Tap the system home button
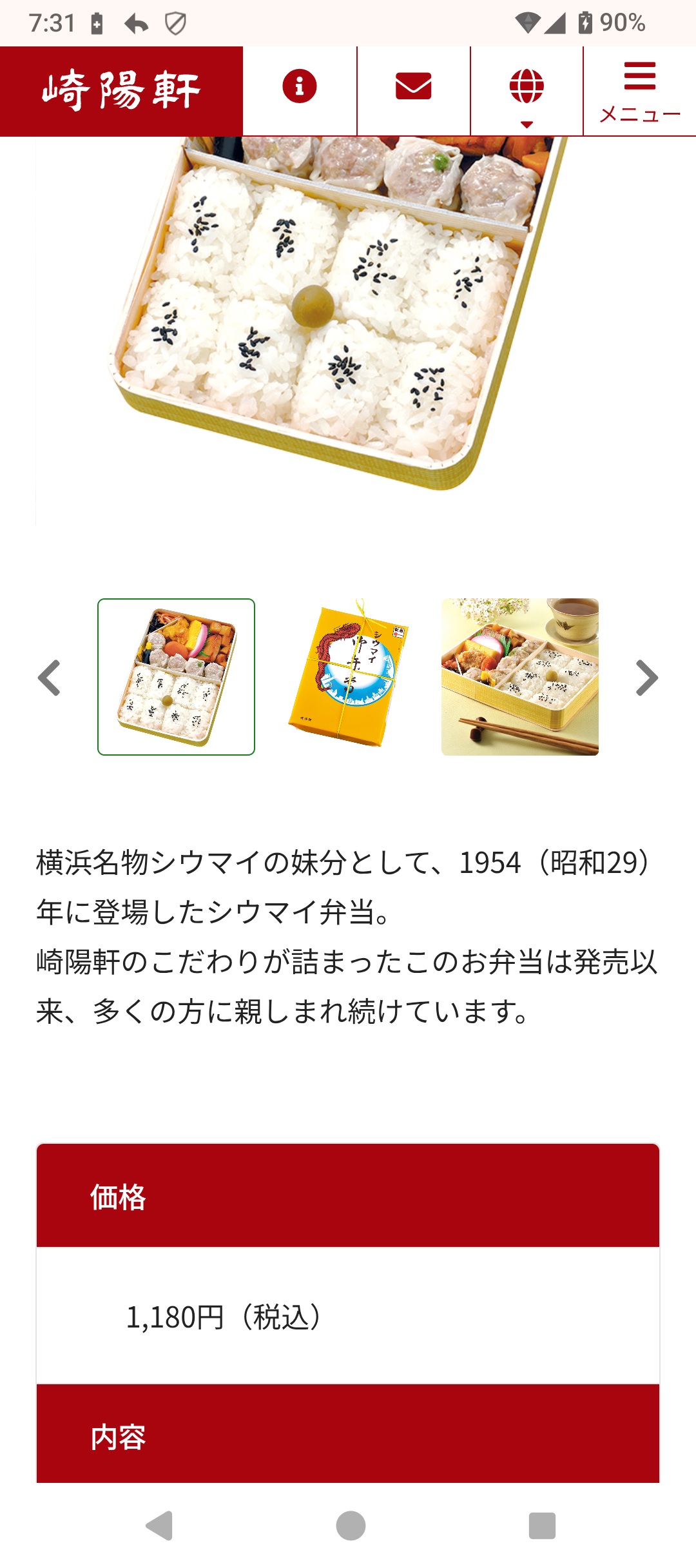696x1568 pixels. point(351,1525)
